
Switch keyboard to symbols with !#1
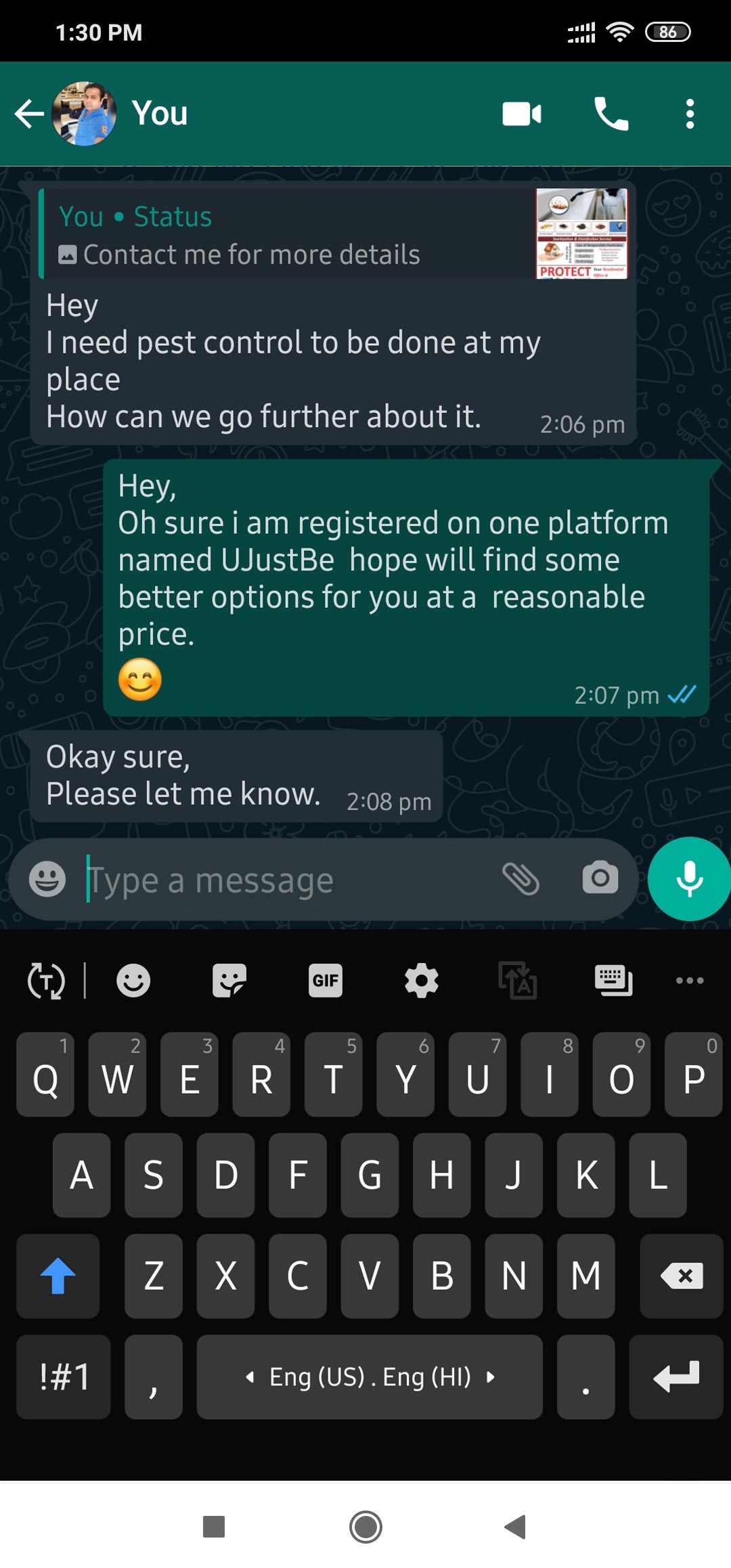(64, 1376)
